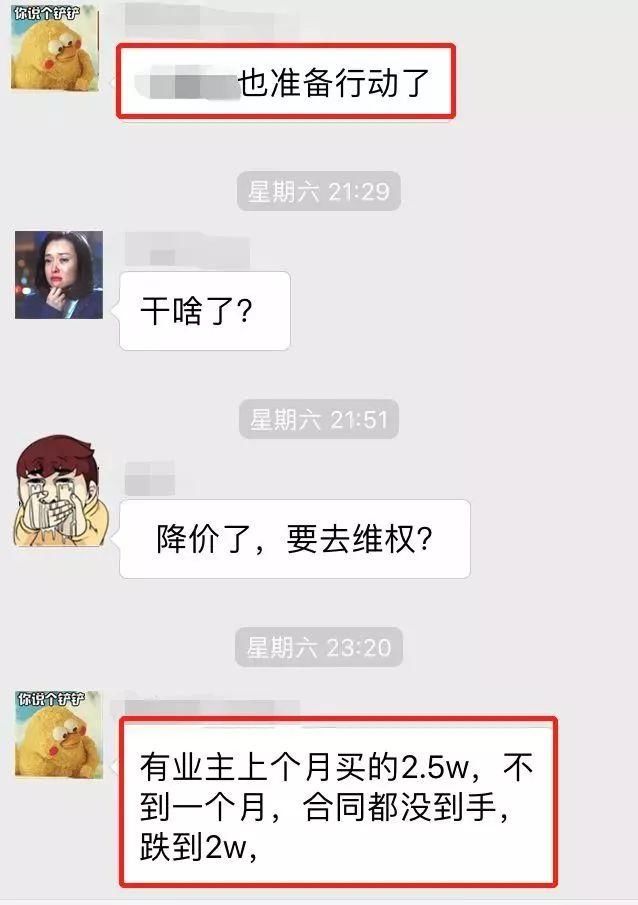The width and height of the screenshot is (638, 905).
Task: Open profile of sender of 也准备行动了
Action: click(x=55, y=47)
